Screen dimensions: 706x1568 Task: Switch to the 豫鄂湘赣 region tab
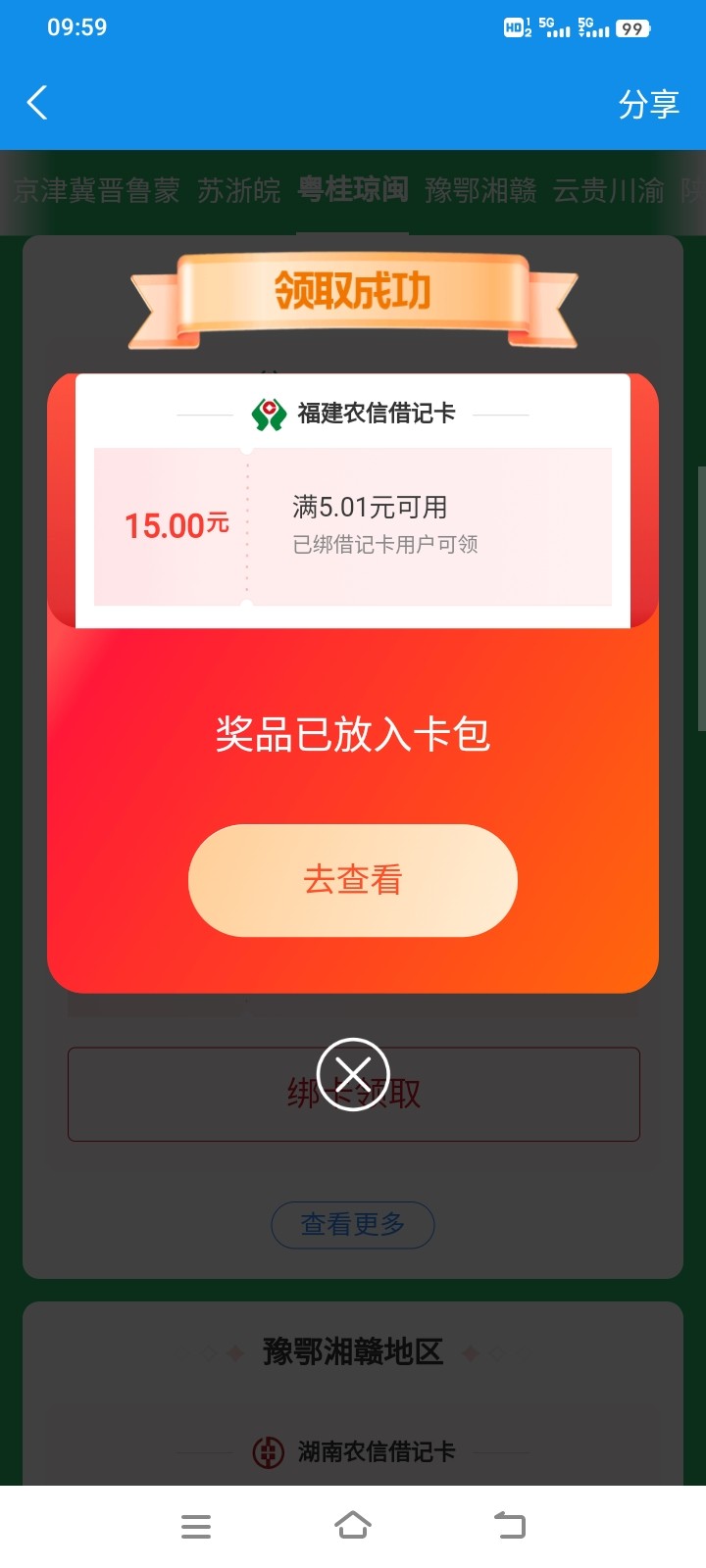[480, 190]
